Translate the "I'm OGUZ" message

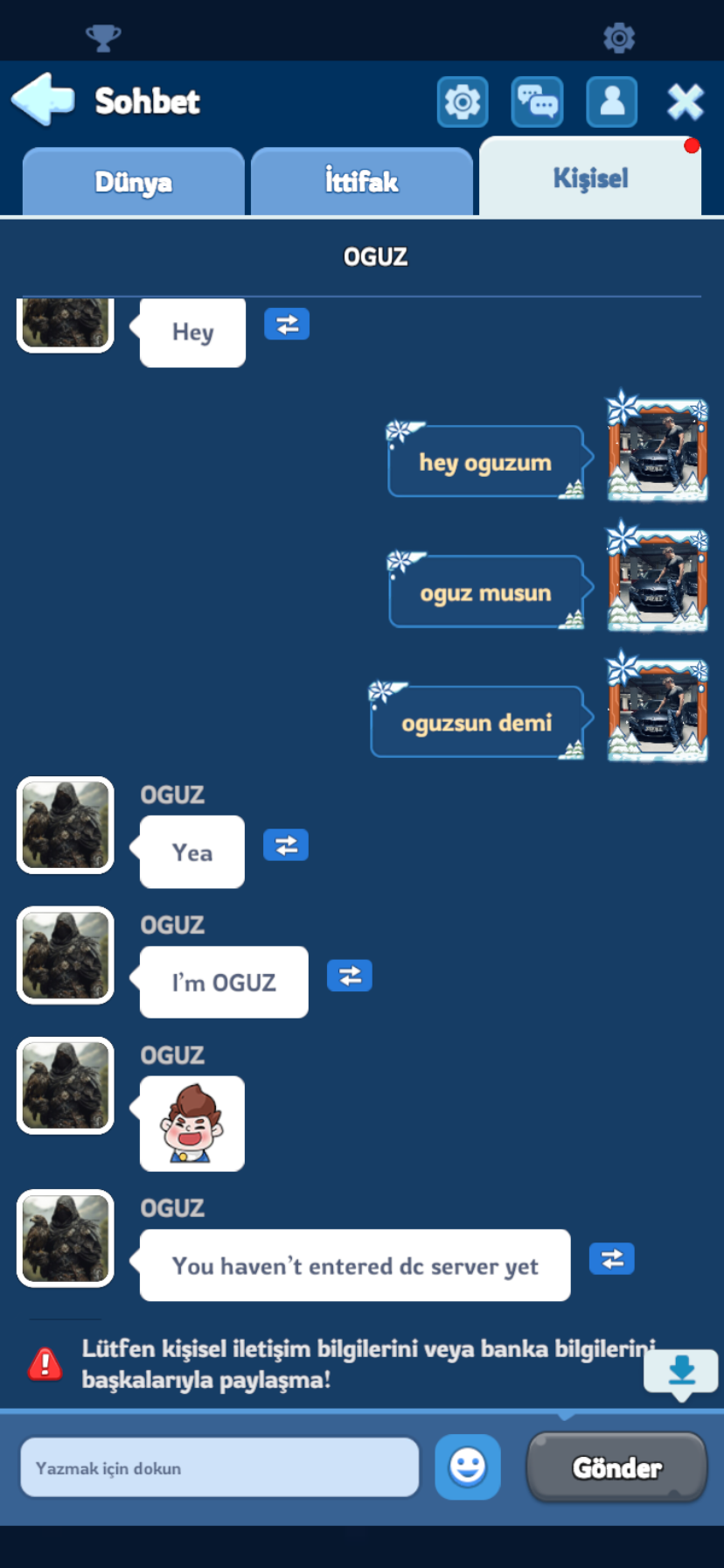click(350, 976)
